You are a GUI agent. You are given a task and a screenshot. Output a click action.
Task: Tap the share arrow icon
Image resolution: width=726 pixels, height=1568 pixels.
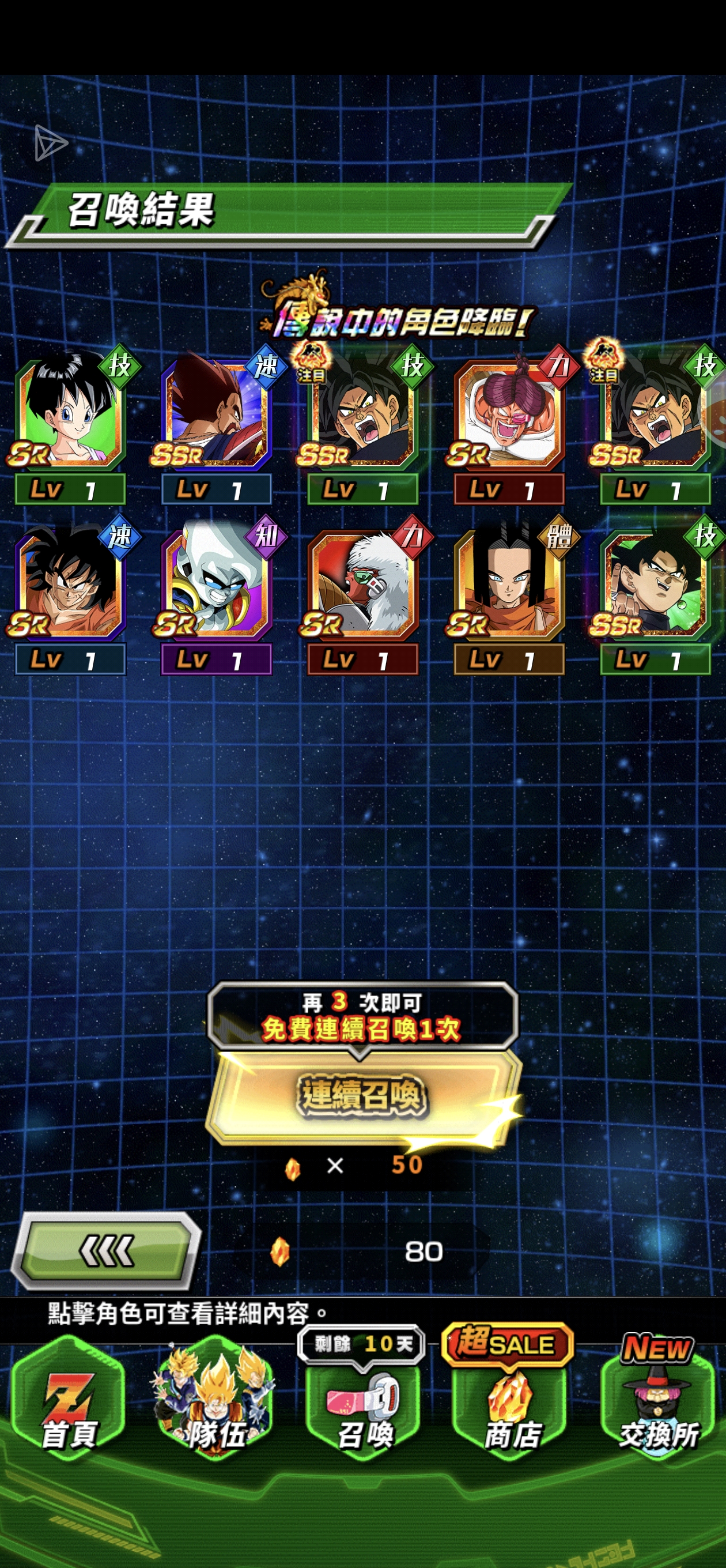[x=50, y=144]
